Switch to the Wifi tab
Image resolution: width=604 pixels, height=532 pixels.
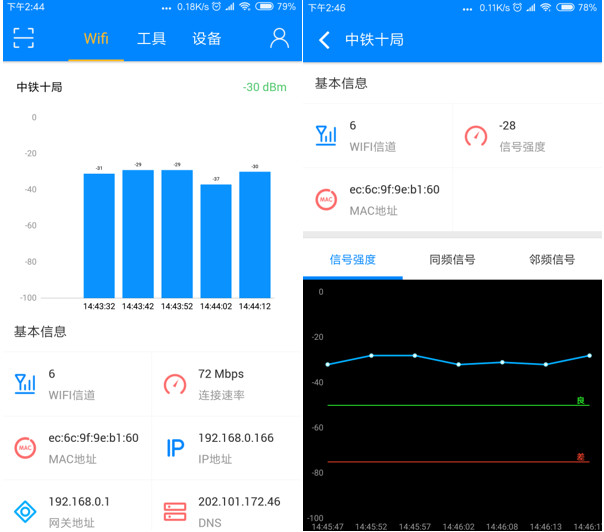pos(96,39)
